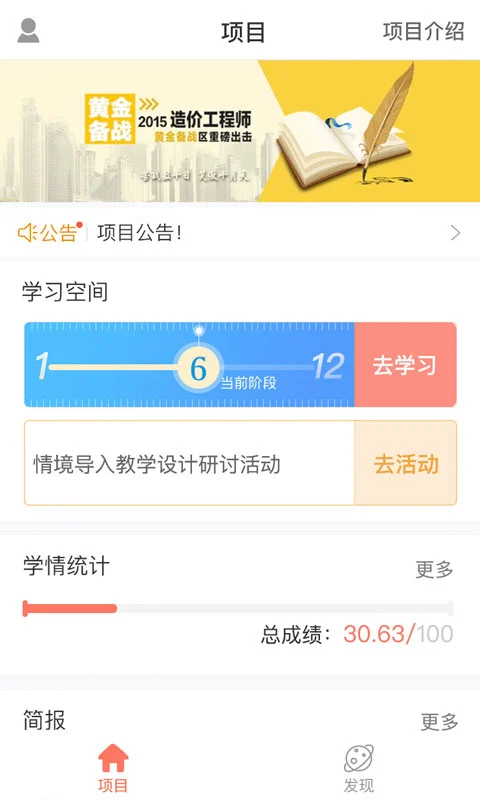Switch to the 发现 tab
480x800 pixels.
click(359, 769)
